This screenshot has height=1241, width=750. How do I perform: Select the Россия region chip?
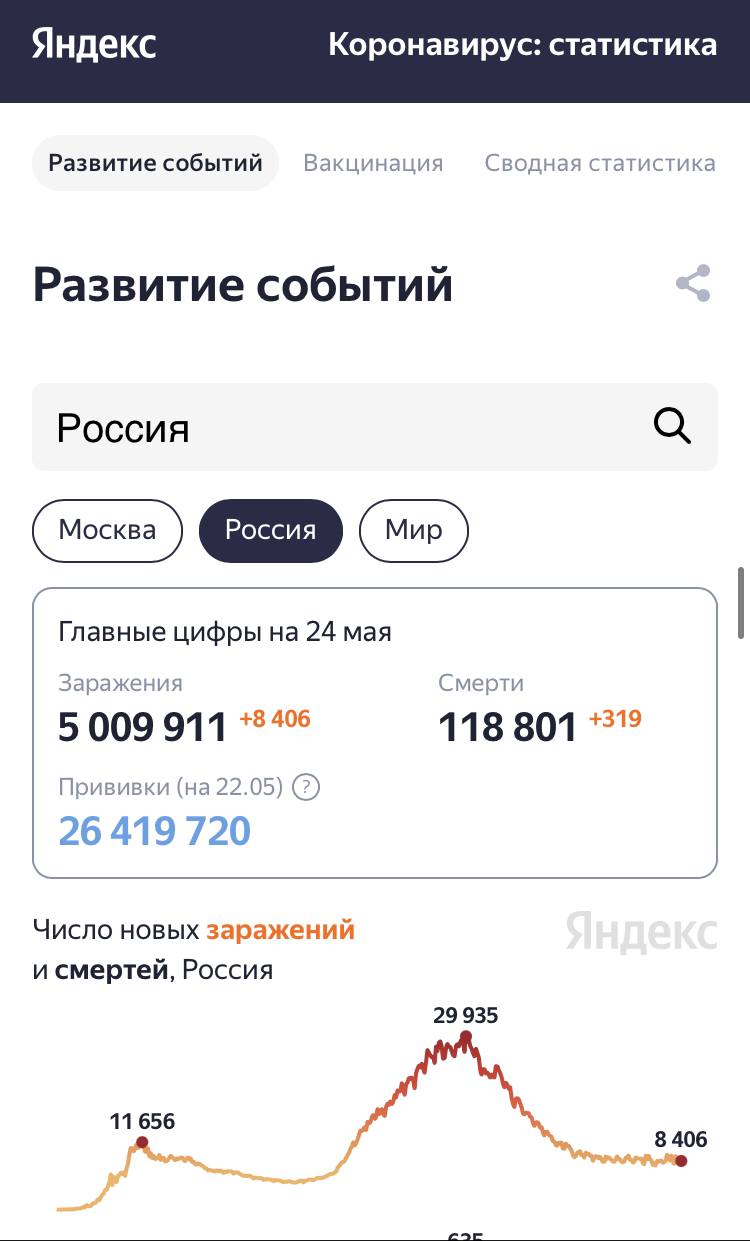[x=271, y=530]
